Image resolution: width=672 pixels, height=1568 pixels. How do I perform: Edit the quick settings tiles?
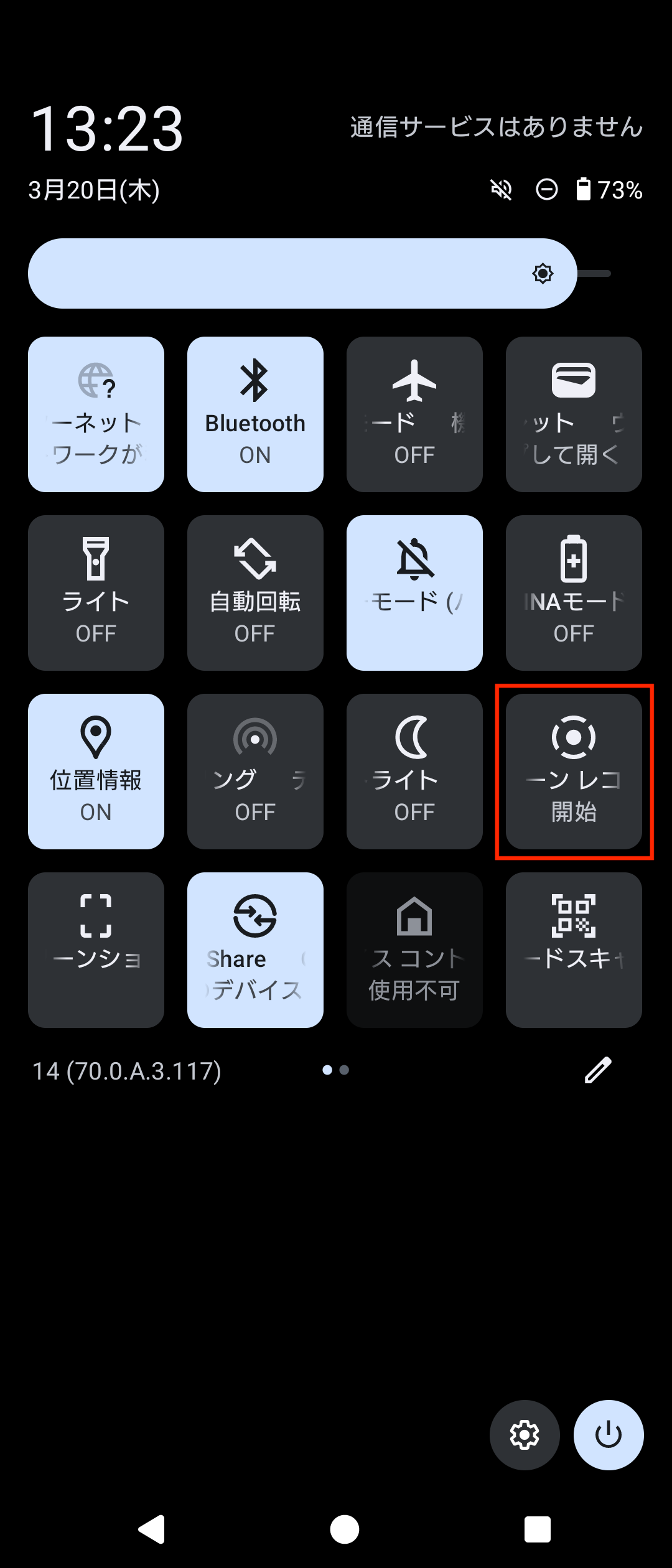(598, 1070)
